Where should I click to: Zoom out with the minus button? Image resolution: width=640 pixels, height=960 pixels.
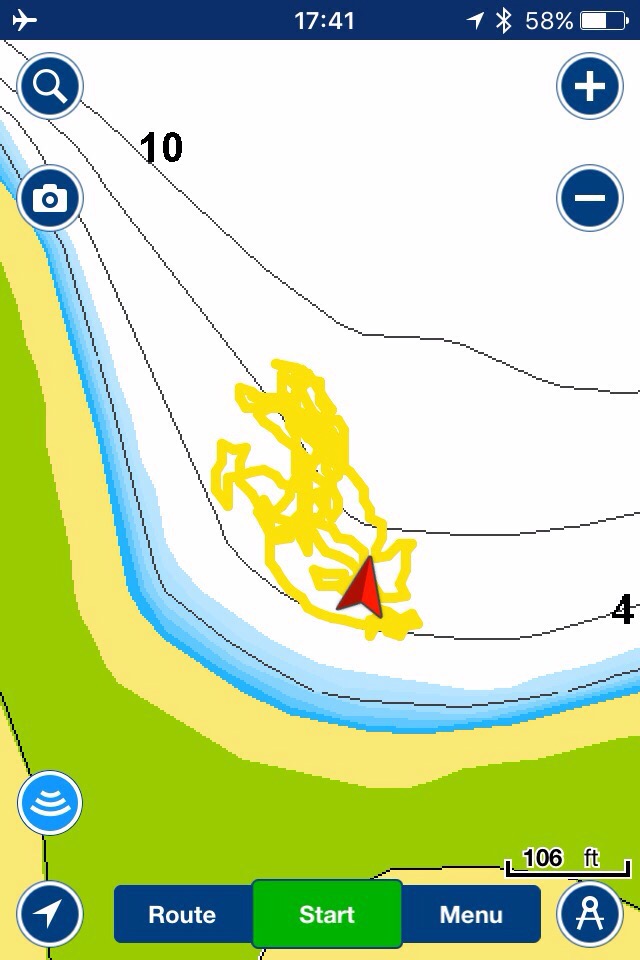click(590, 197)
